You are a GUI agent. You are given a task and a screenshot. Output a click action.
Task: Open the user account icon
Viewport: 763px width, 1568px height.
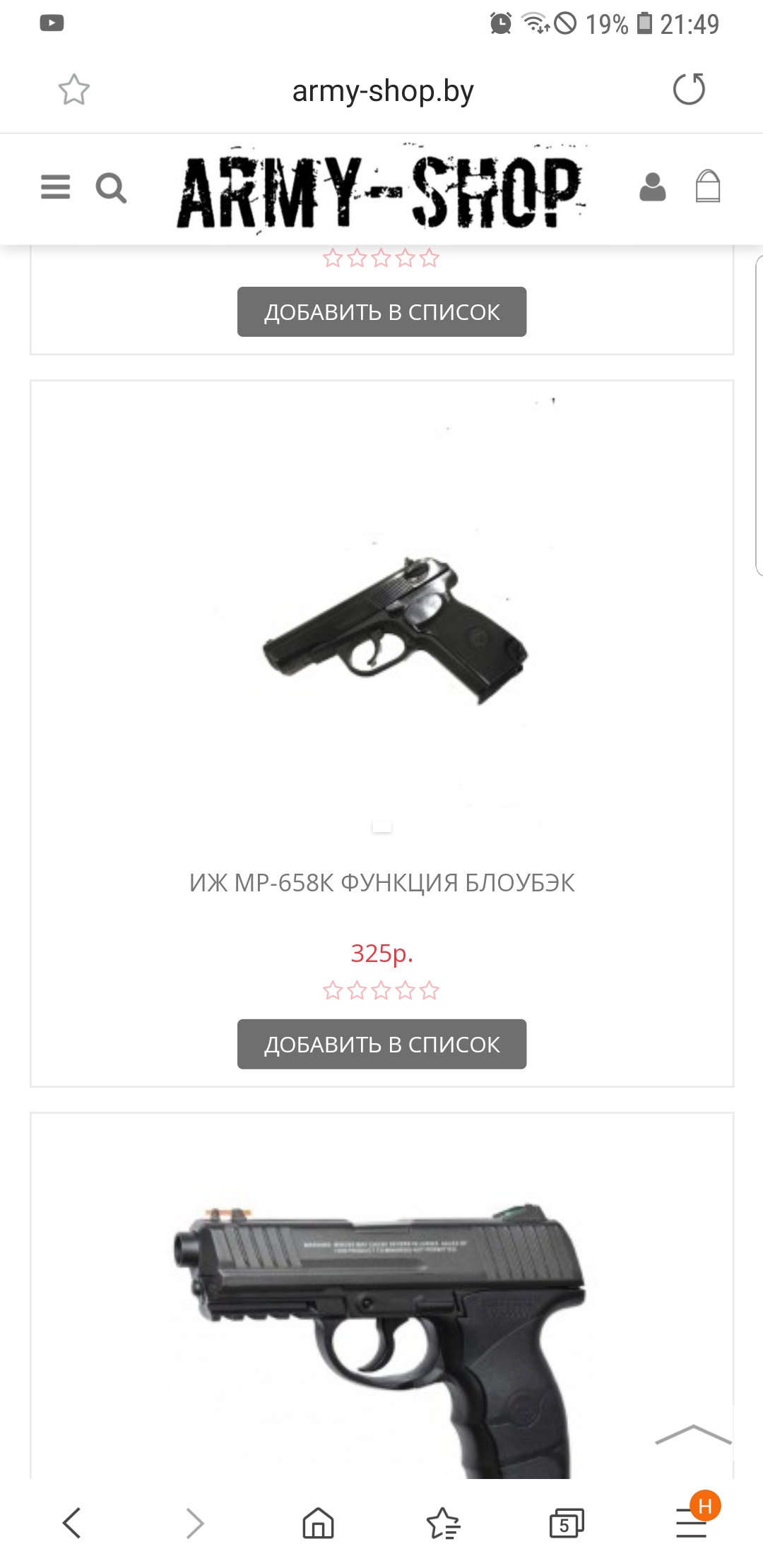coord(652,187)
